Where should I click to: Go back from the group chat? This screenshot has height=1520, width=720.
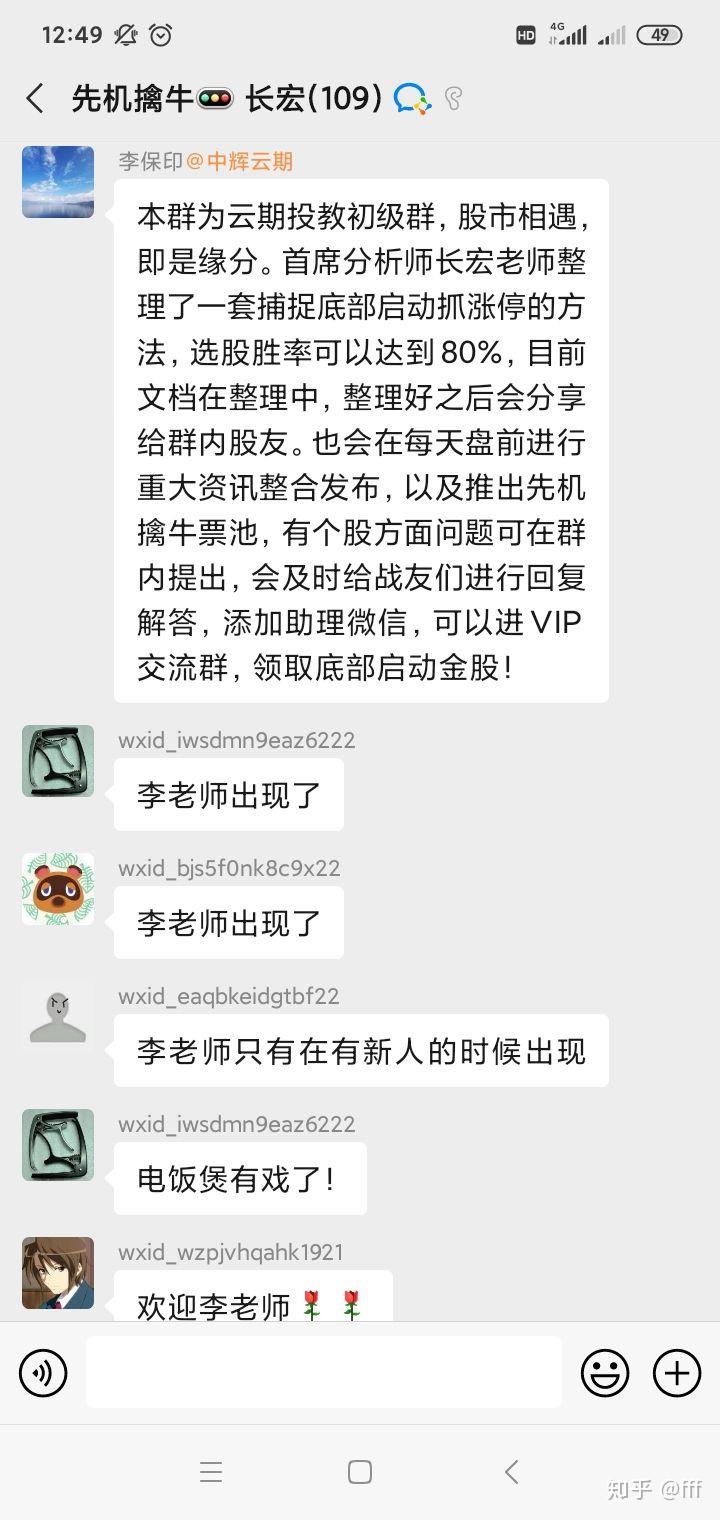tap(35, 98)
